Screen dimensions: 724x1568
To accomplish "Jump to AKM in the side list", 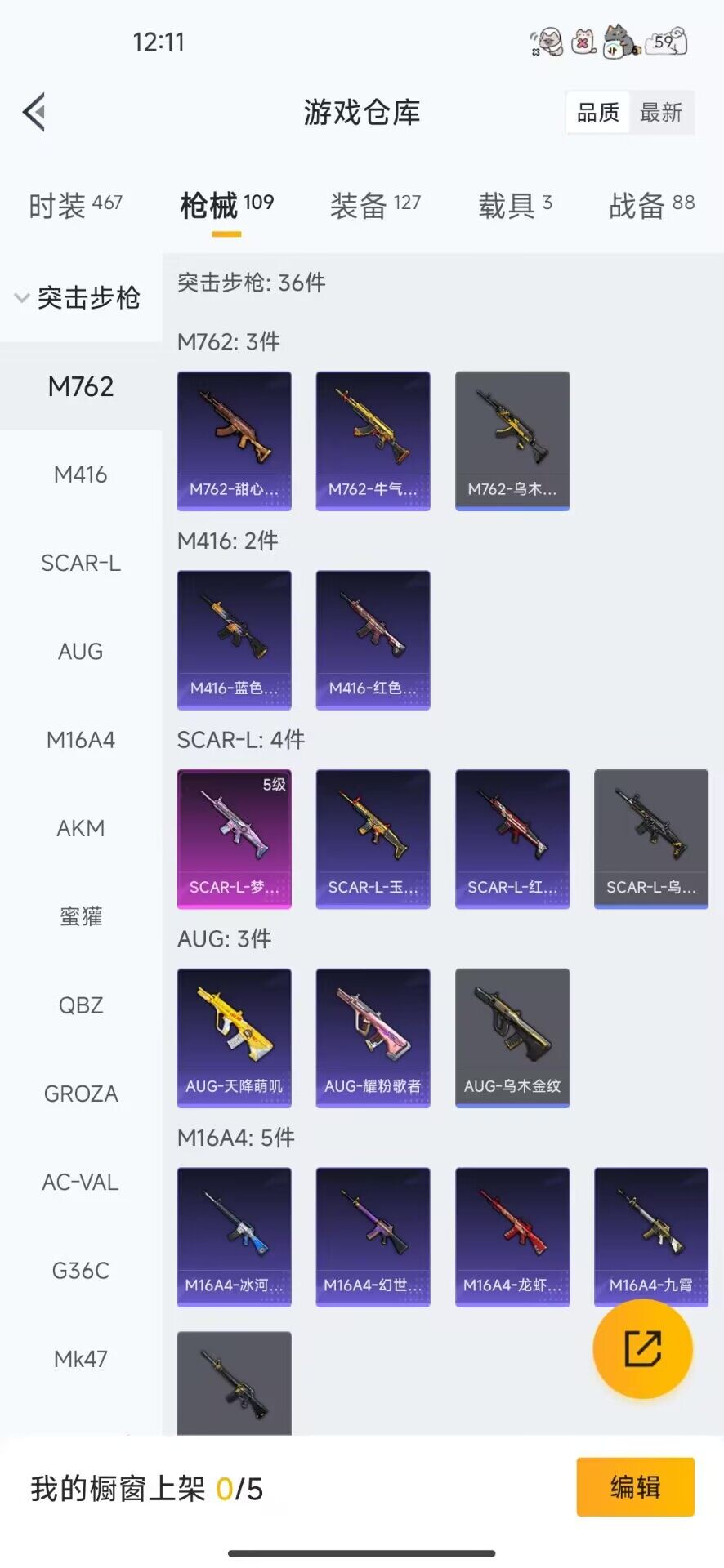I will pyautogui.click(x=80, y=828).
